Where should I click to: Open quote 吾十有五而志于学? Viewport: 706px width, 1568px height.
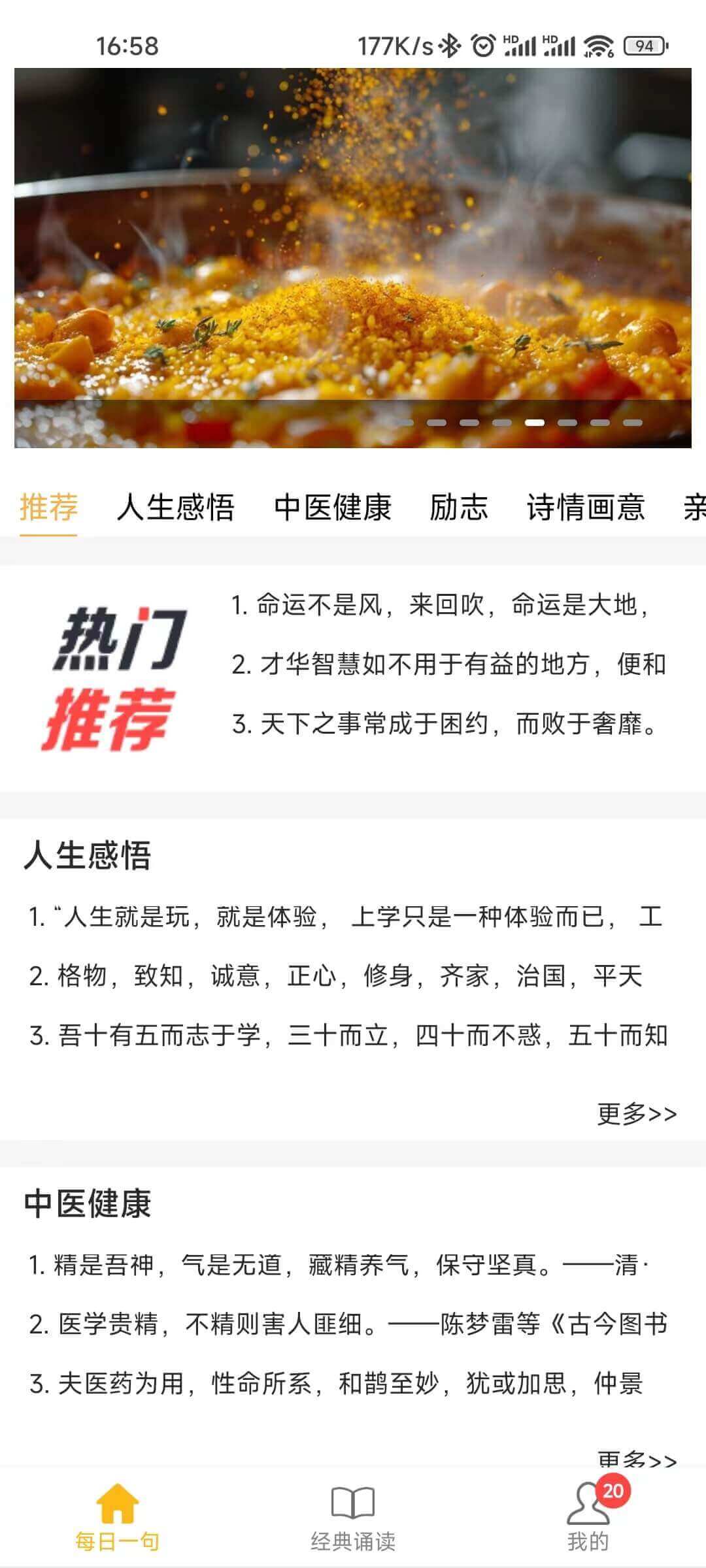coord(348,1036)
